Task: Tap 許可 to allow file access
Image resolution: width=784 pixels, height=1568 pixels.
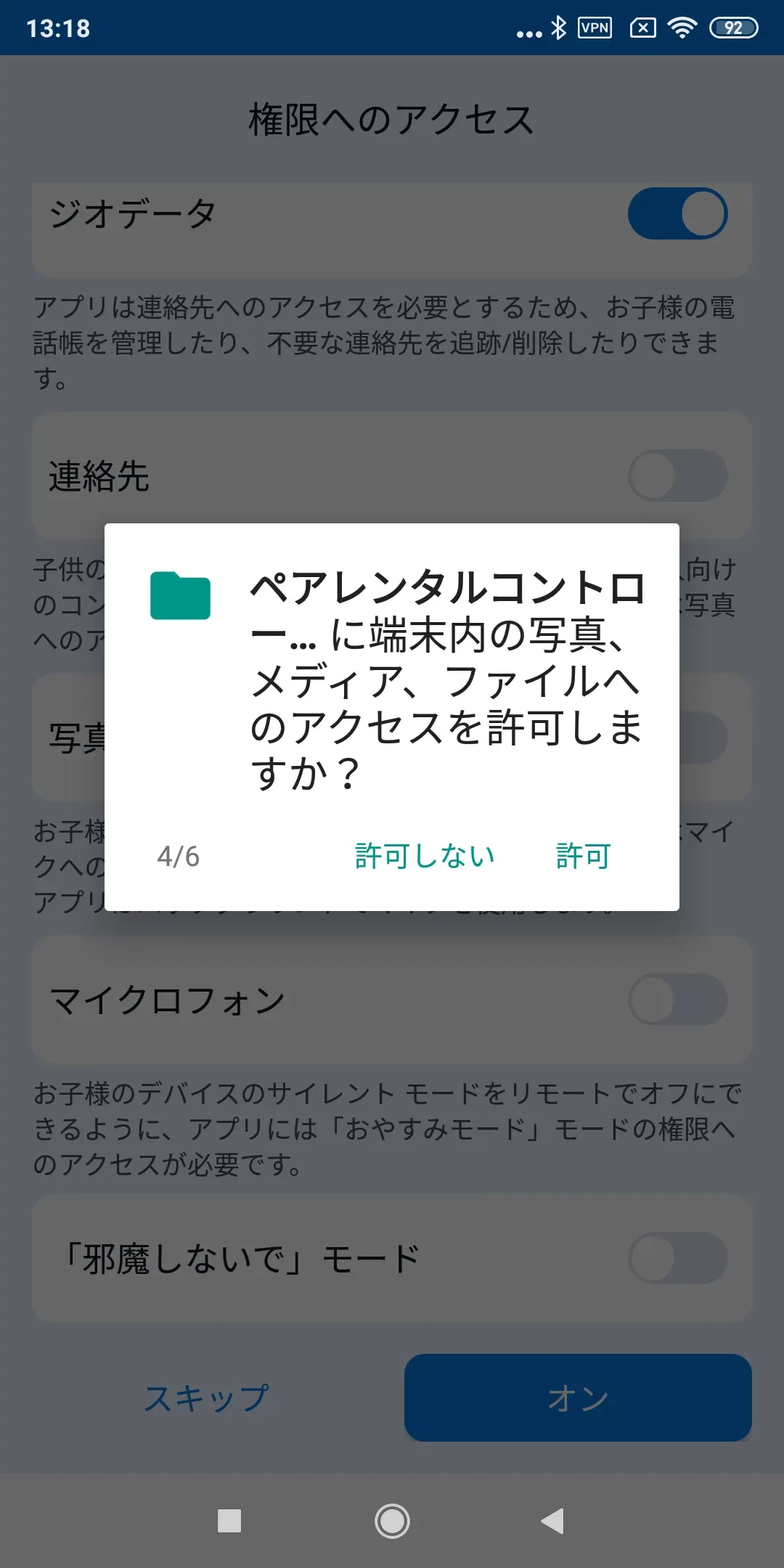Action: pyautogui.click(x=583, y=857)
